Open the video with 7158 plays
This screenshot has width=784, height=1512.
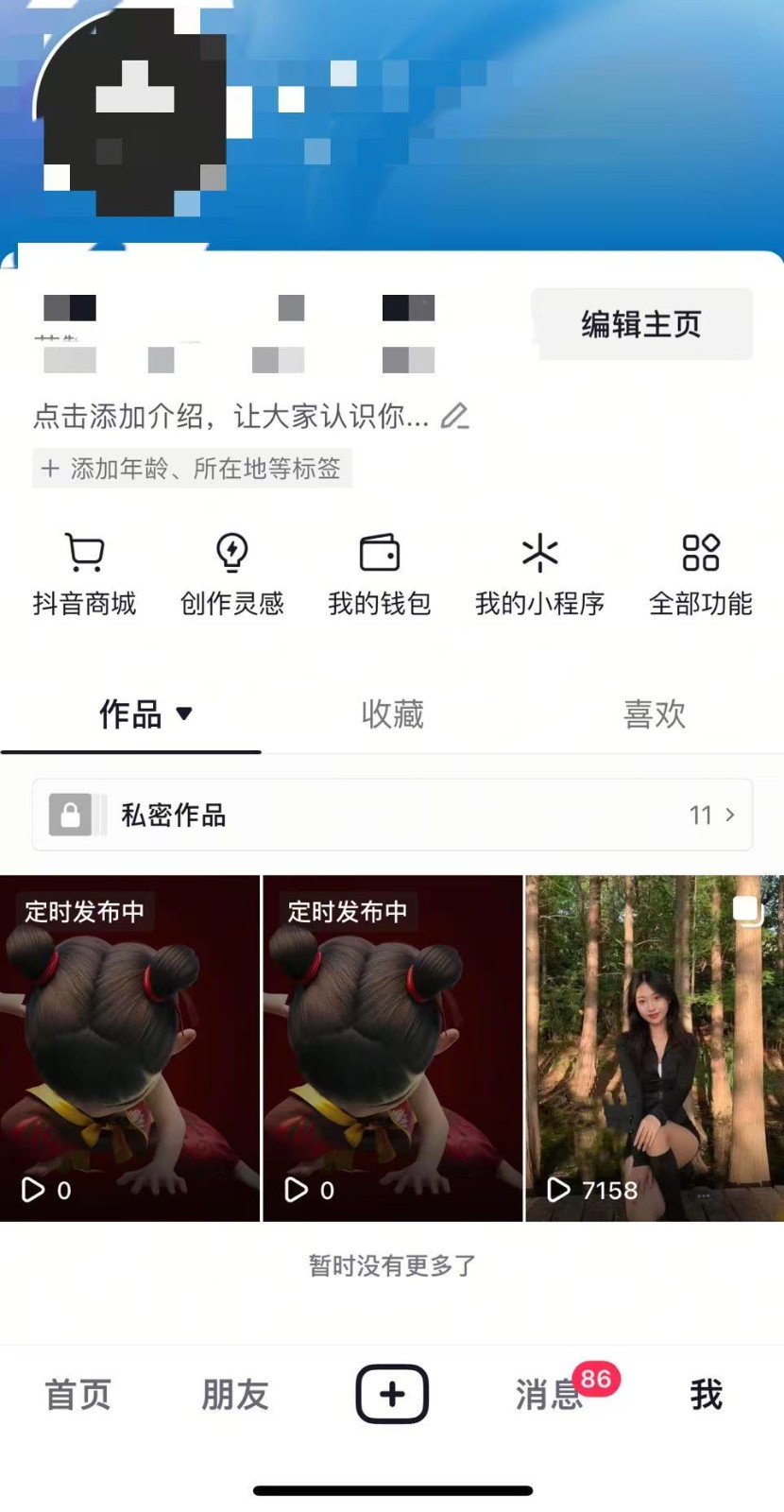pyautogui.click(x=655, y=1048)
